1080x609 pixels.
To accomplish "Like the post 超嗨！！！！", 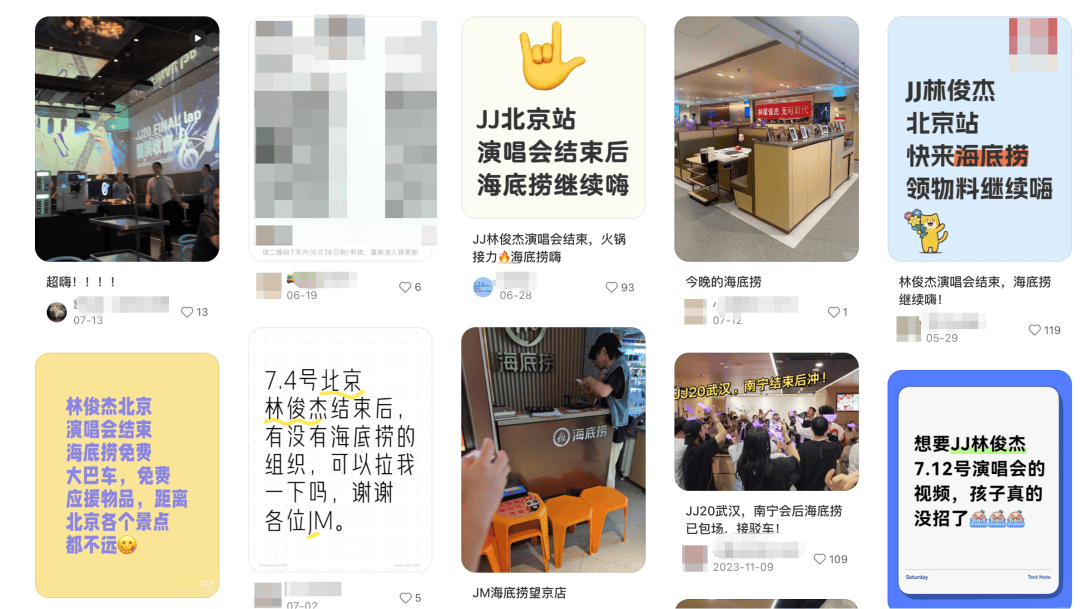I will pos(187,312).
